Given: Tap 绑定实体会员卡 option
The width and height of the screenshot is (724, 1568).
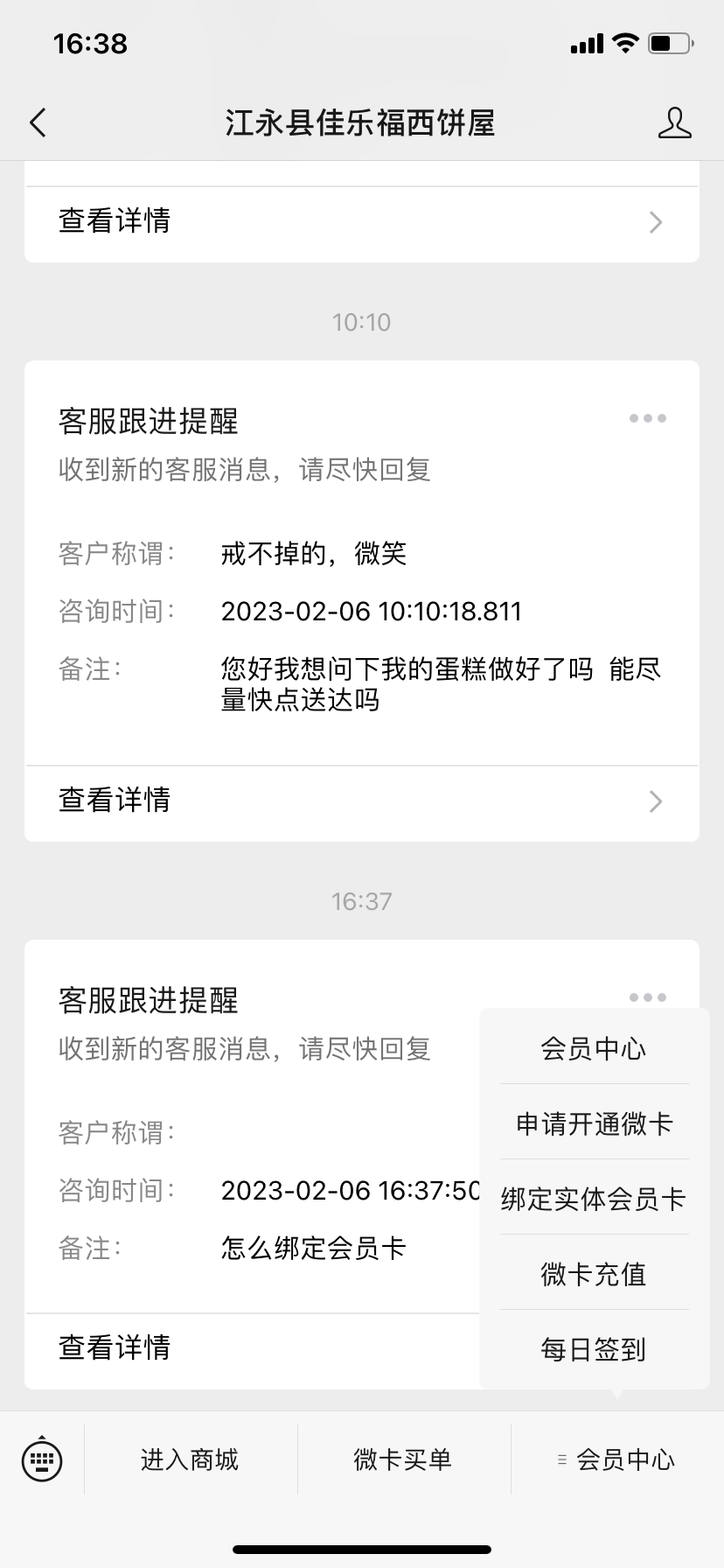Looking at the screenshot, I should pos(594,1199).
